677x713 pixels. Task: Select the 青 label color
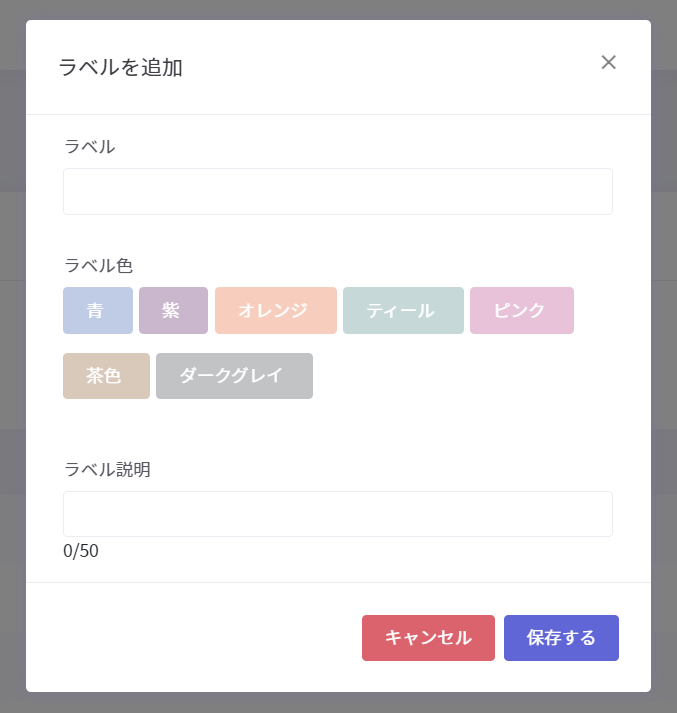point(97,310)
